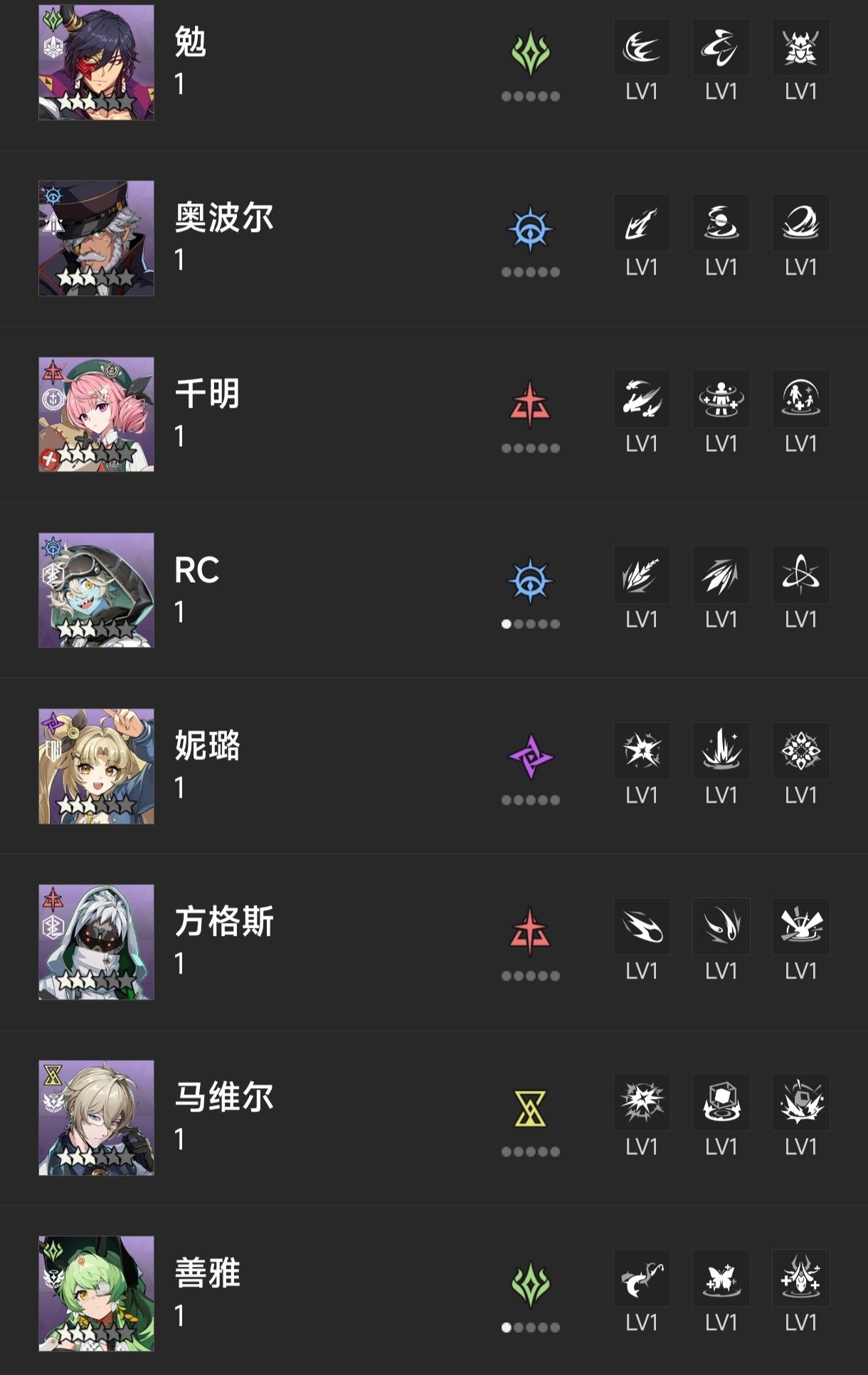Select 善雅's butterfly skill icon
Viewport: 868px width, 1375px height.
721,1277
